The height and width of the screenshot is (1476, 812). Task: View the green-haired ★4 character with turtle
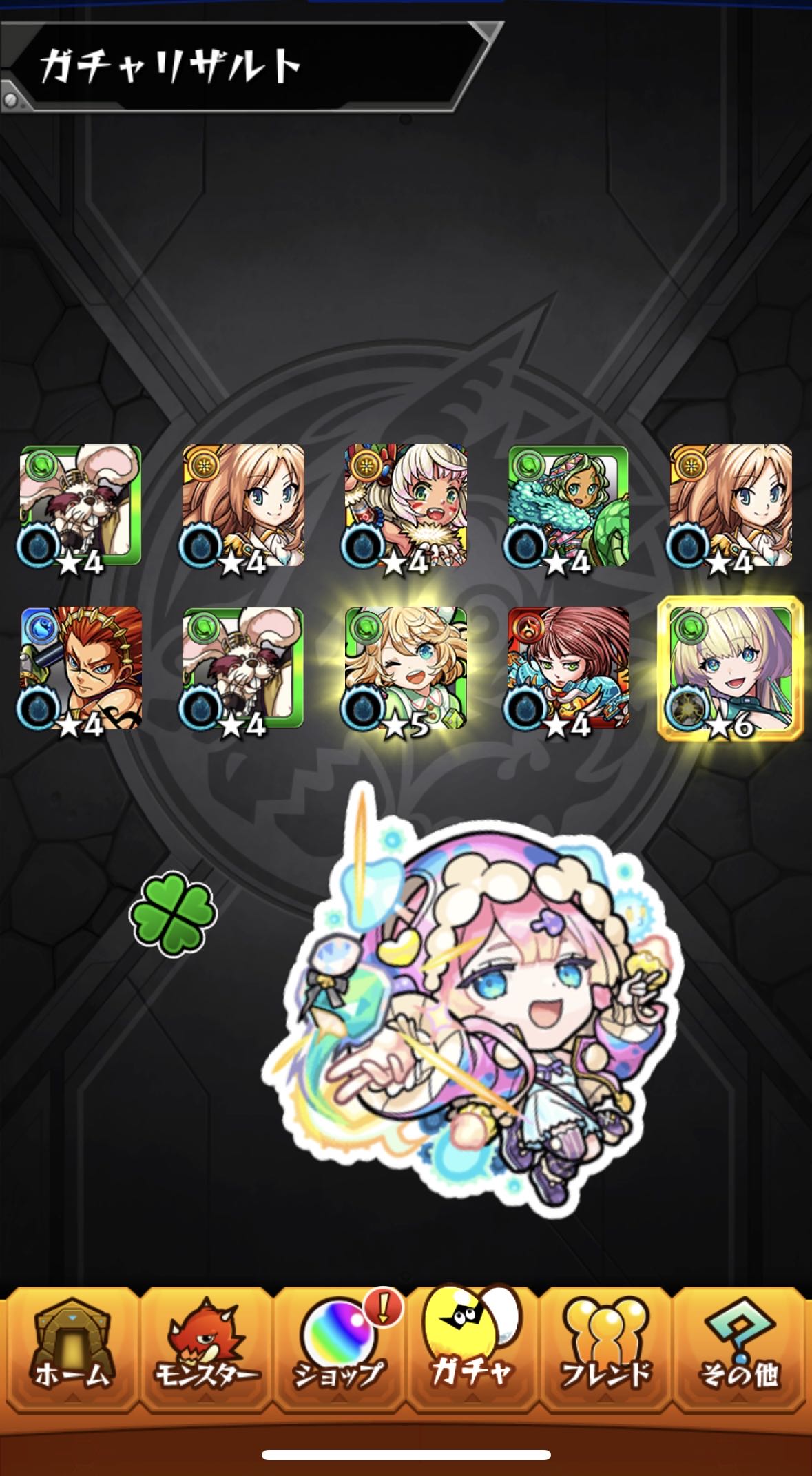pyautogui.click(x=568, y=506)
